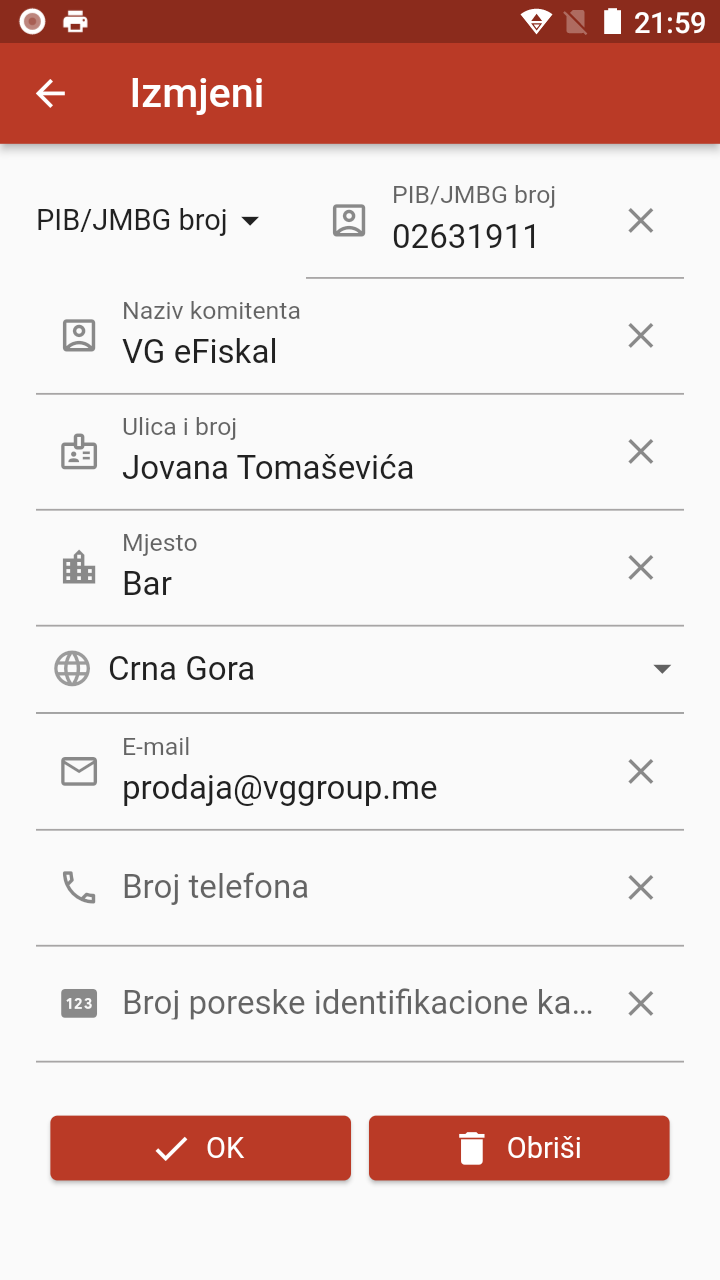The width and height of the screenshot is (720, 1280).
Task: Click the printer icon in the status bar
Action: [76, 19]
